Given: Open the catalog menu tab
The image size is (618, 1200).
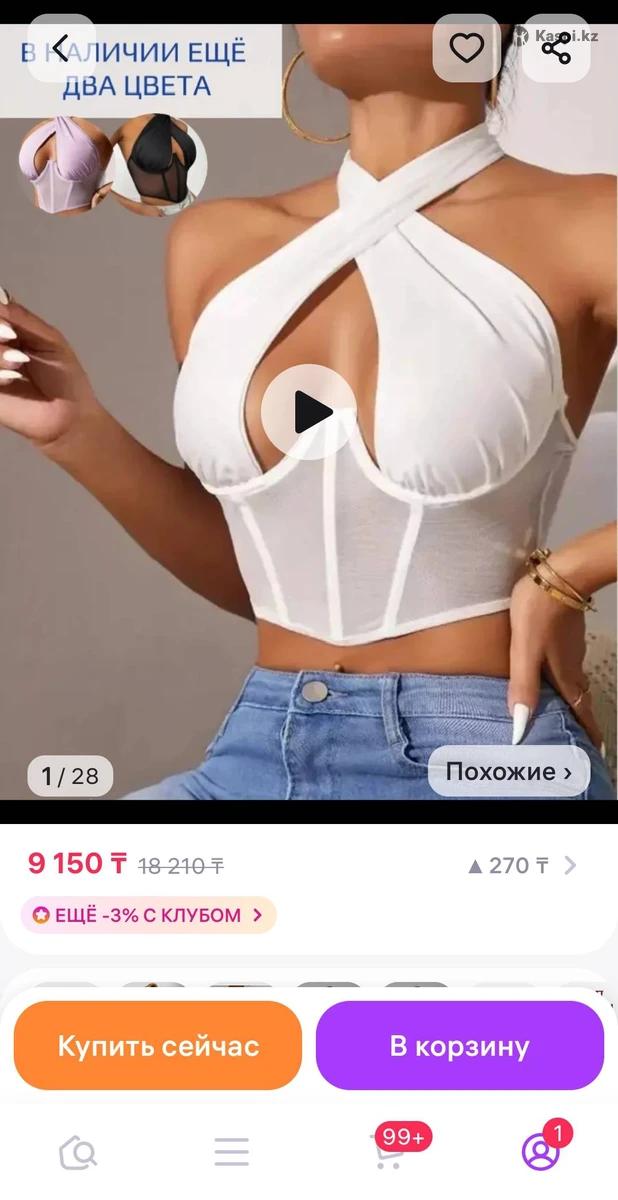Looking at the screenshot, I should (231, 1153).
